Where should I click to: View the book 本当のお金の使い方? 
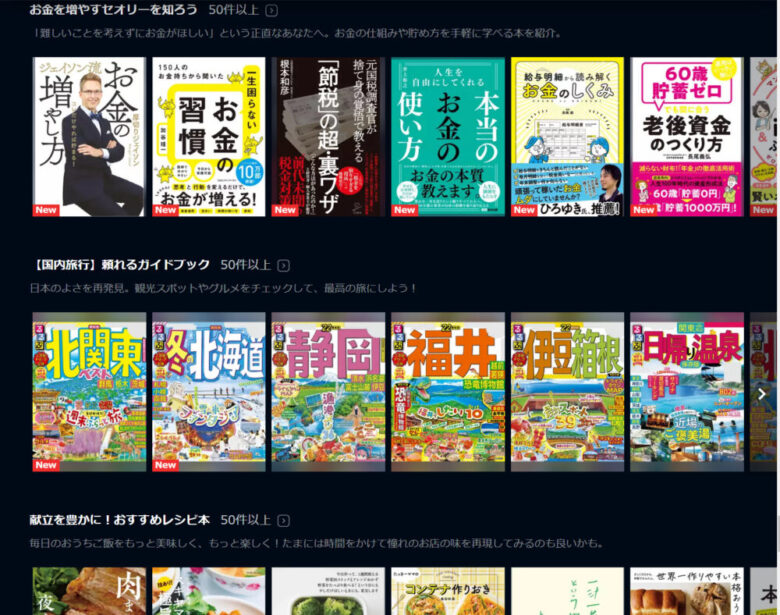(447, 137)
